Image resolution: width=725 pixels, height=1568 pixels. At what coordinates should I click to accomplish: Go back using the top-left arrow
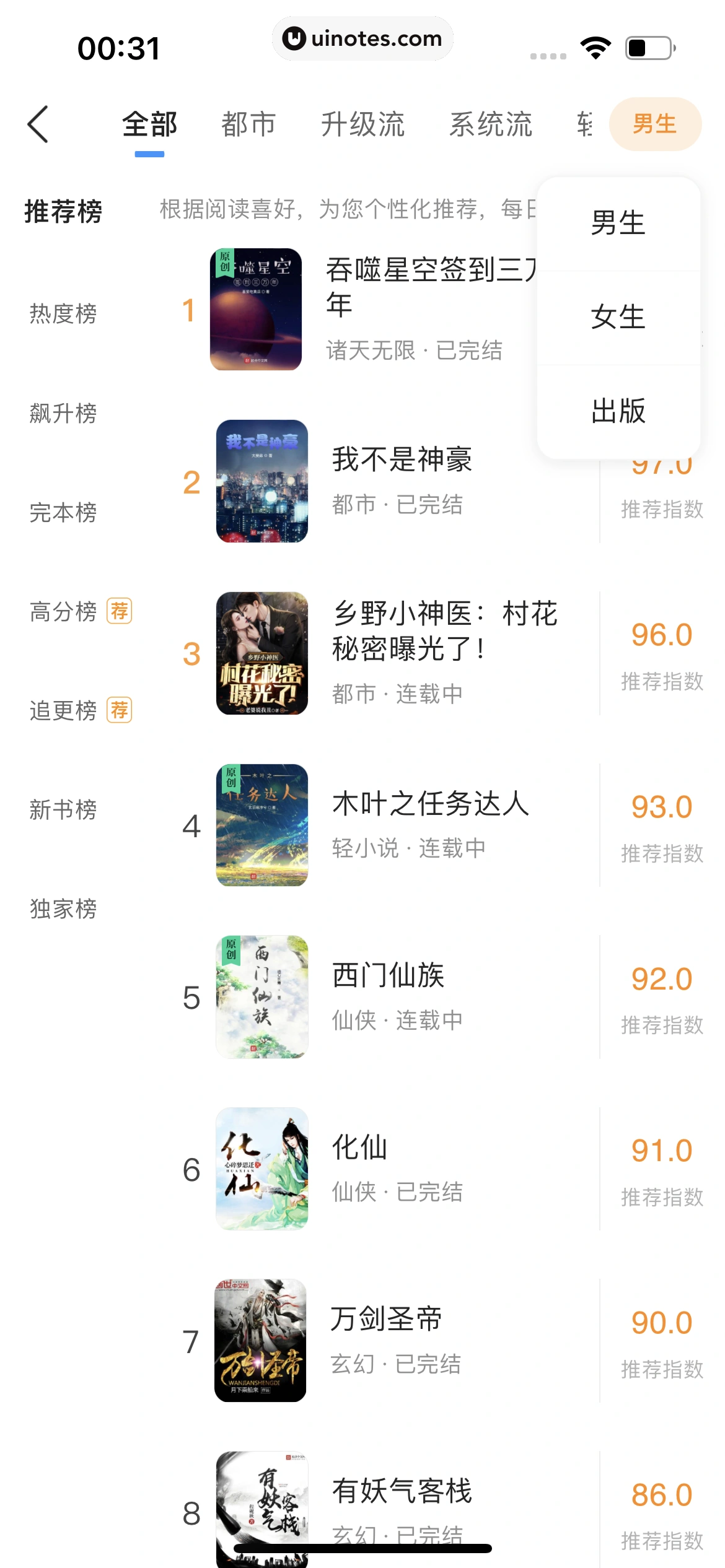point(38,124)
